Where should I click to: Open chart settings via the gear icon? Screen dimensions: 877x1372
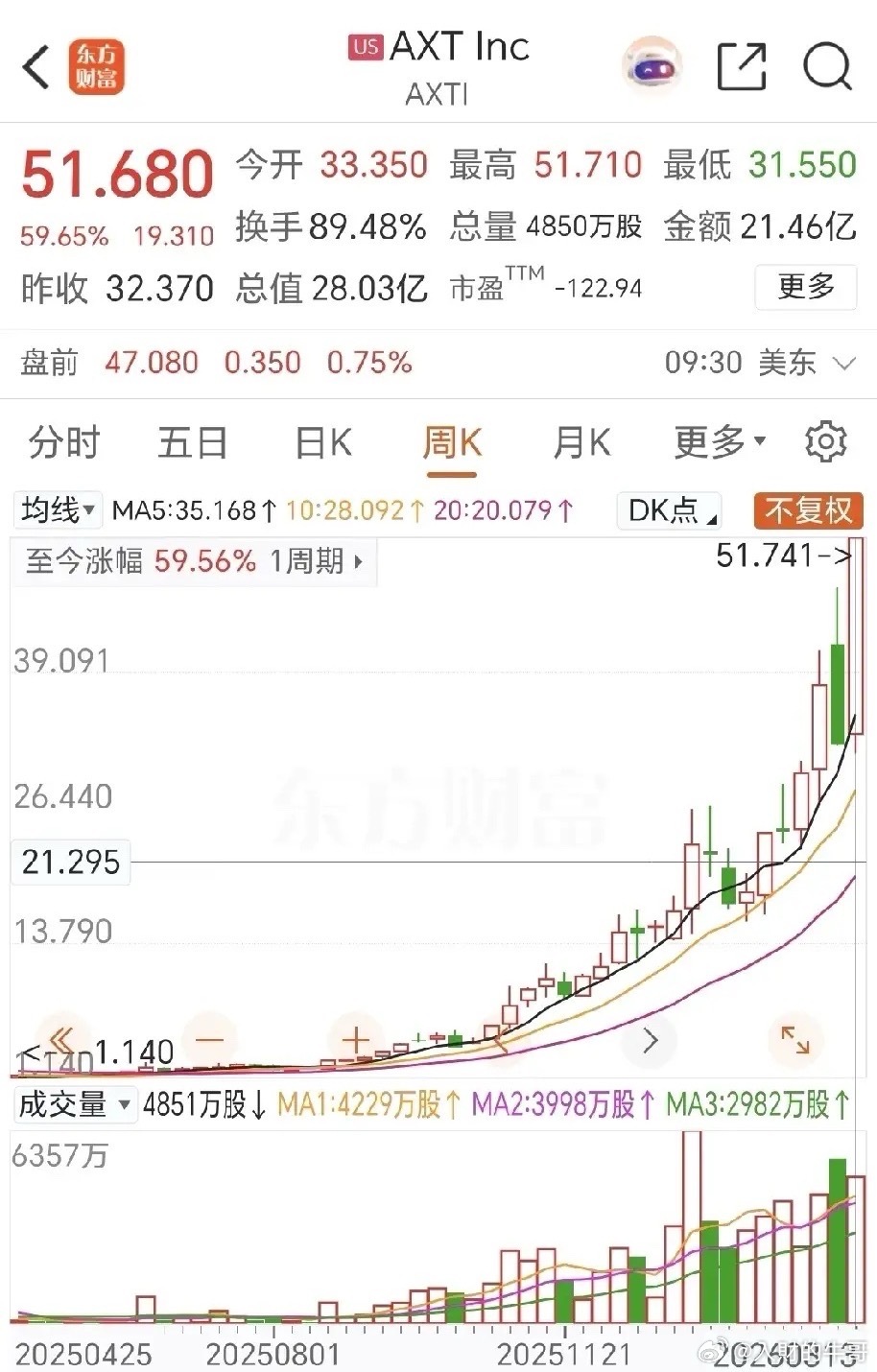pyautogui.click(x=823, y=440)
